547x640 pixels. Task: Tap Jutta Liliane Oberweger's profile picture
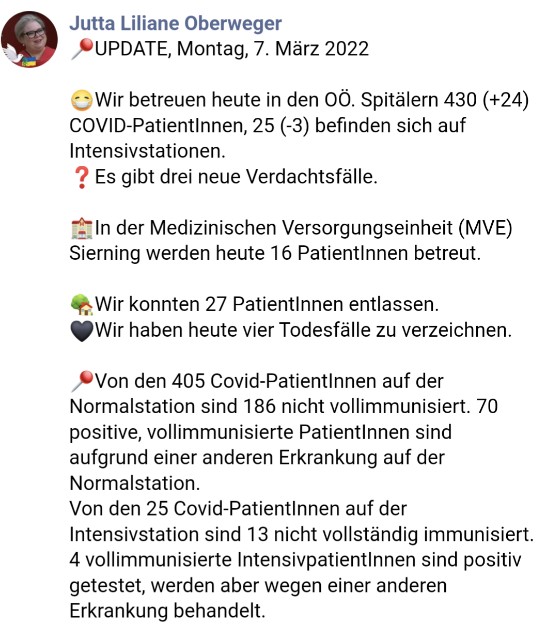(29, 39)
